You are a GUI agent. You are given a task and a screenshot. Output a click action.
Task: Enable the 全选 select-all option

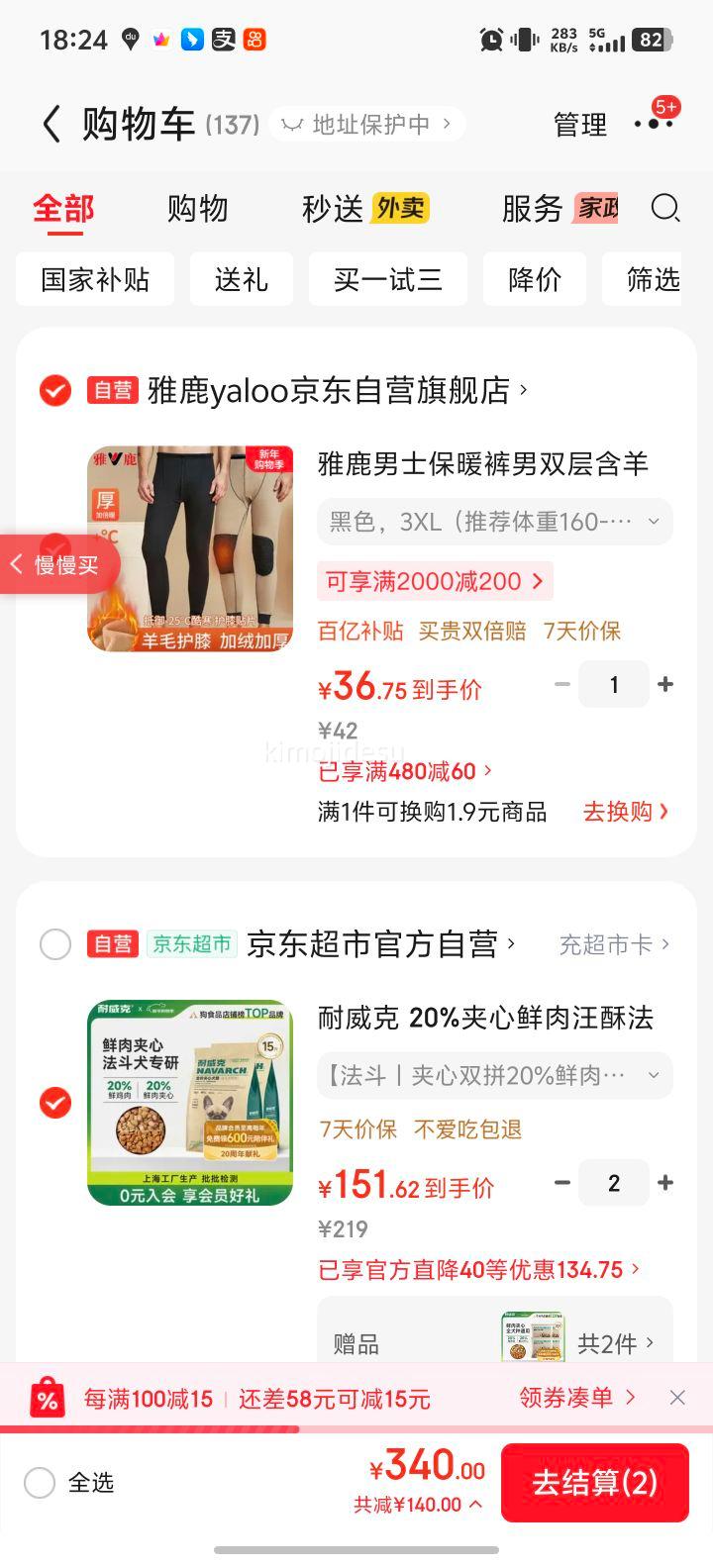tap(40, 1482)
